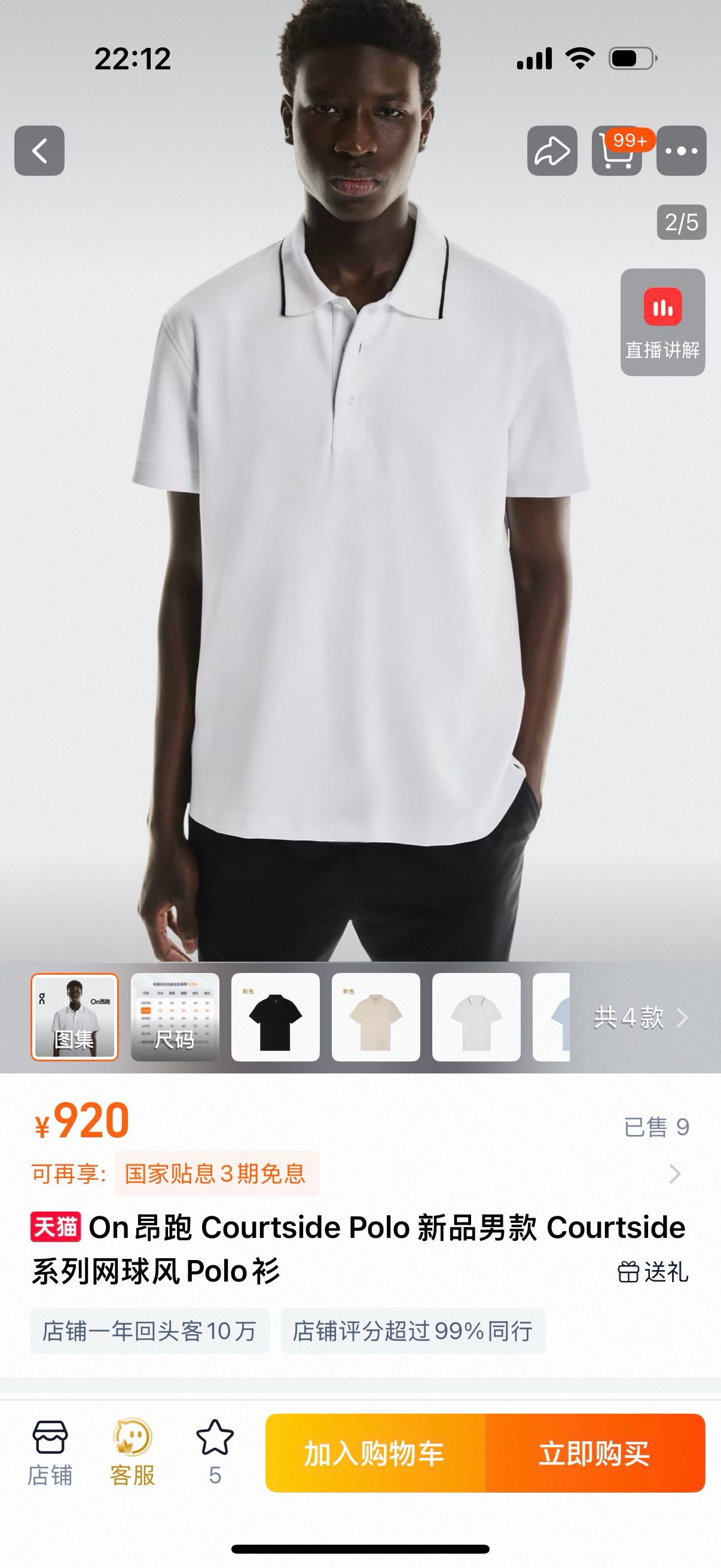
Task: Expand all styles via 共4款
Action: pos(640,1017)
